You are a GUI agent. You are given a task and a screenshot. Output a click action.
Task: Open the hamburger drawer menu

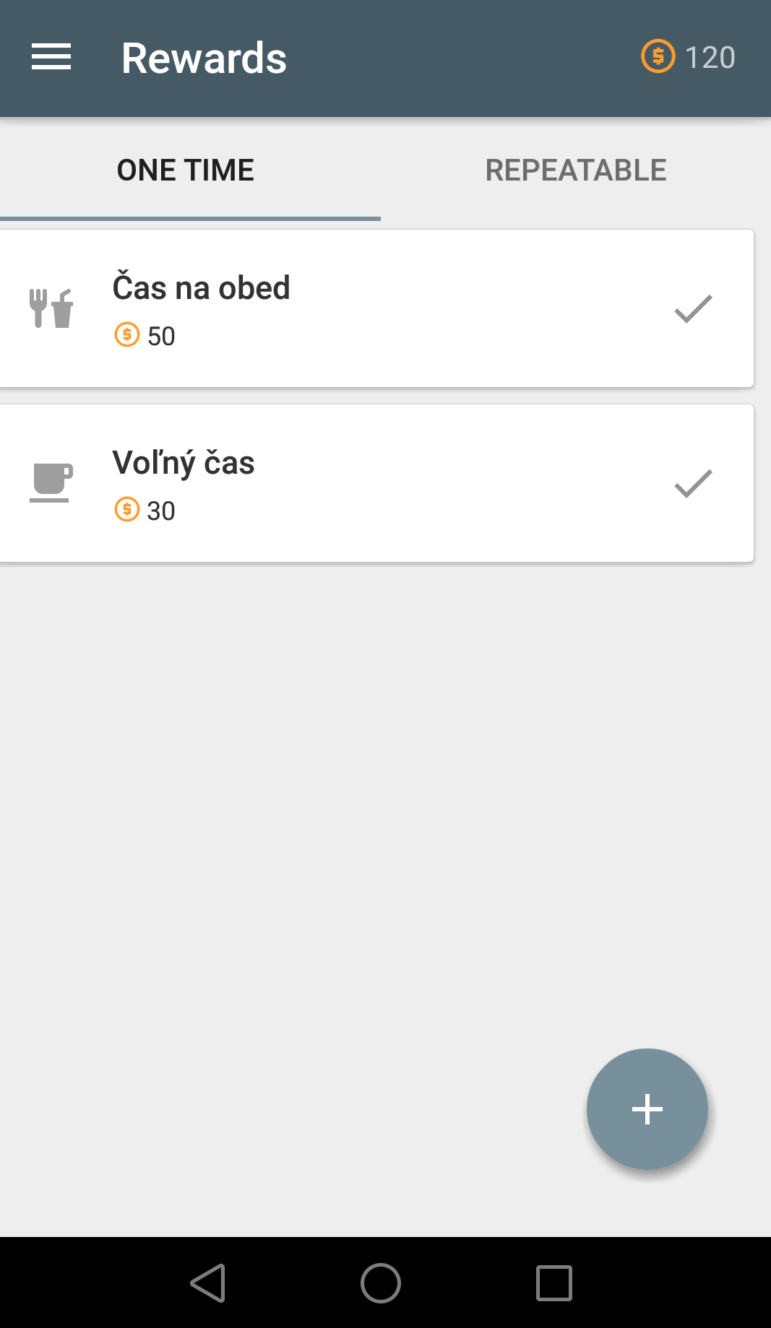pos(51,58)
